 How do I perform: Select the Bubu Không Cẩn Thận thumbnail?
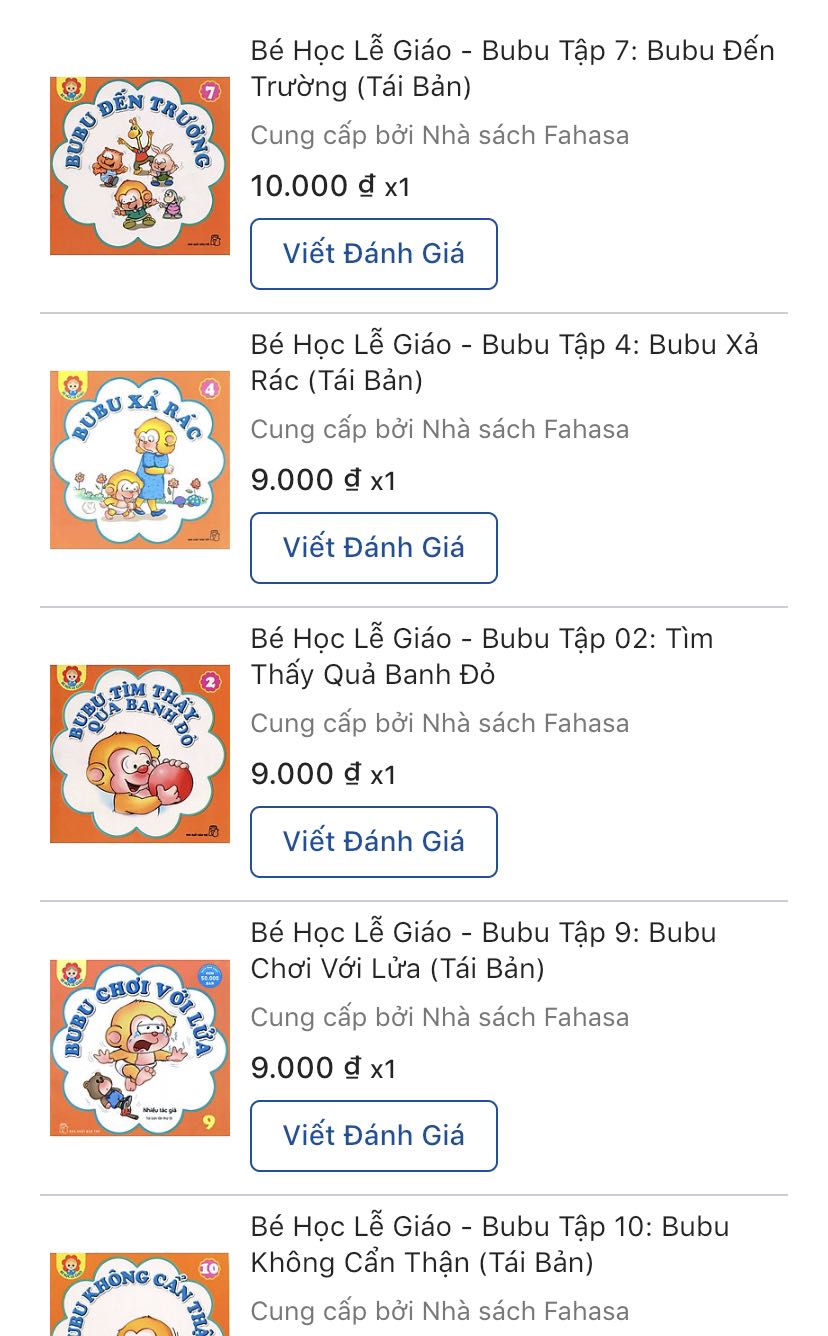click(x=139, y=1300)
